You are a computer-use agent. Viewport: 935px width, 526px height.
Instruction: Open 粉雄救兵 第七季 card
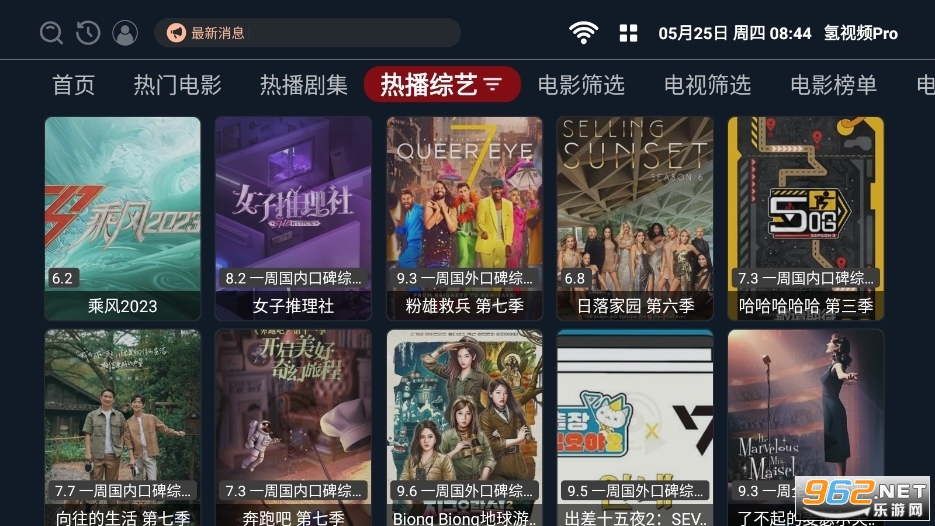[464, 218]
